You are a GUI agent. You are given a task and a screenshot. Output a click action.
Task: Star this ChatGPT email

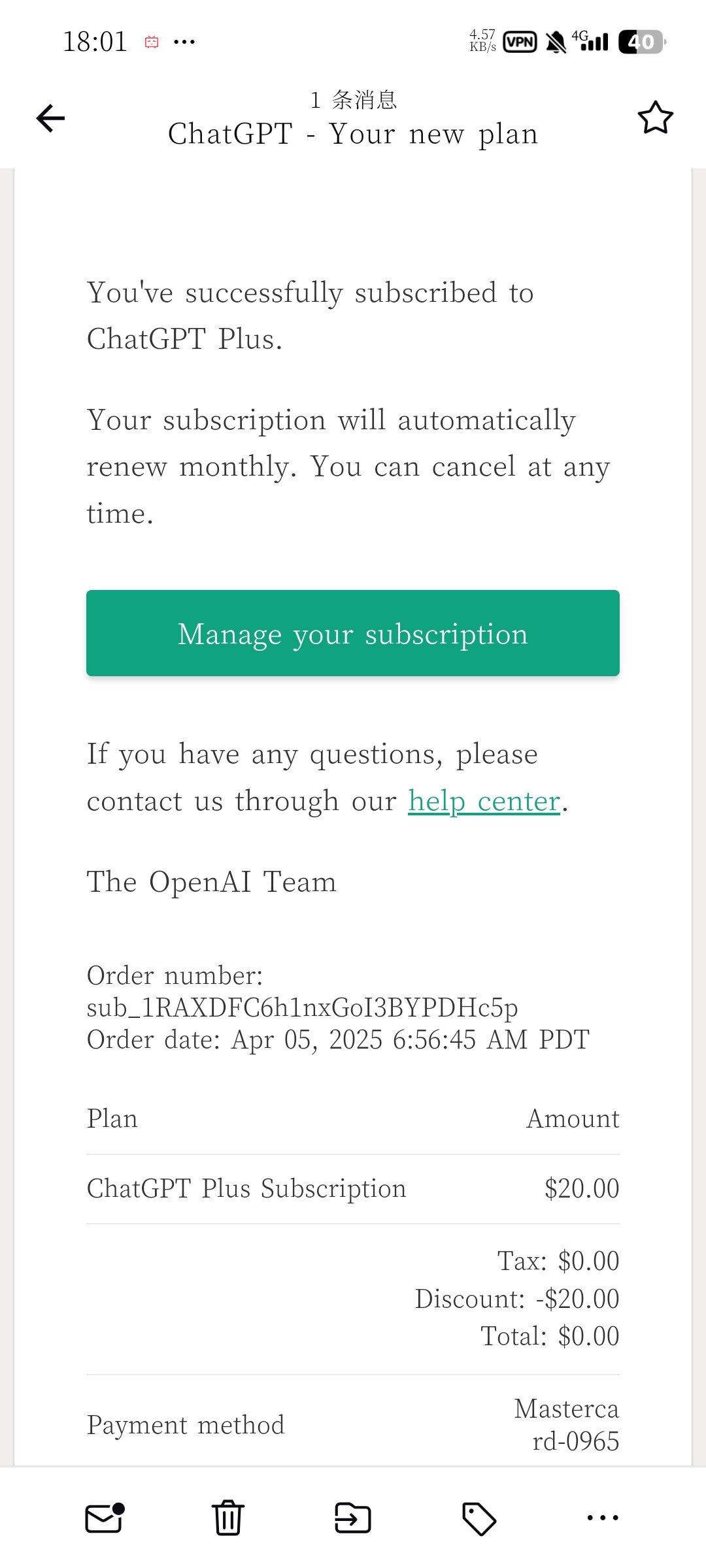tap(655, 118)
